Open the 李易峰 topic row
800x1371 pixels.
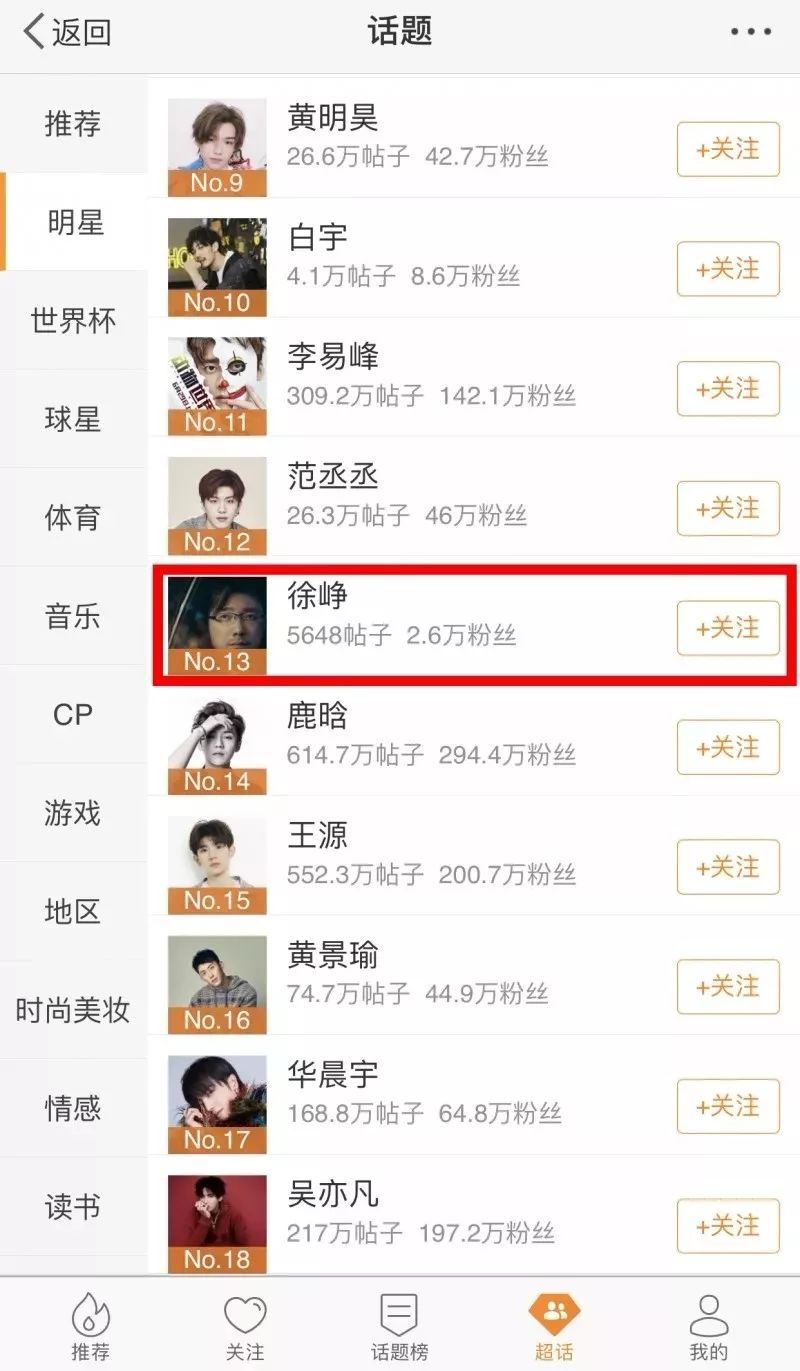click(430, 377)
